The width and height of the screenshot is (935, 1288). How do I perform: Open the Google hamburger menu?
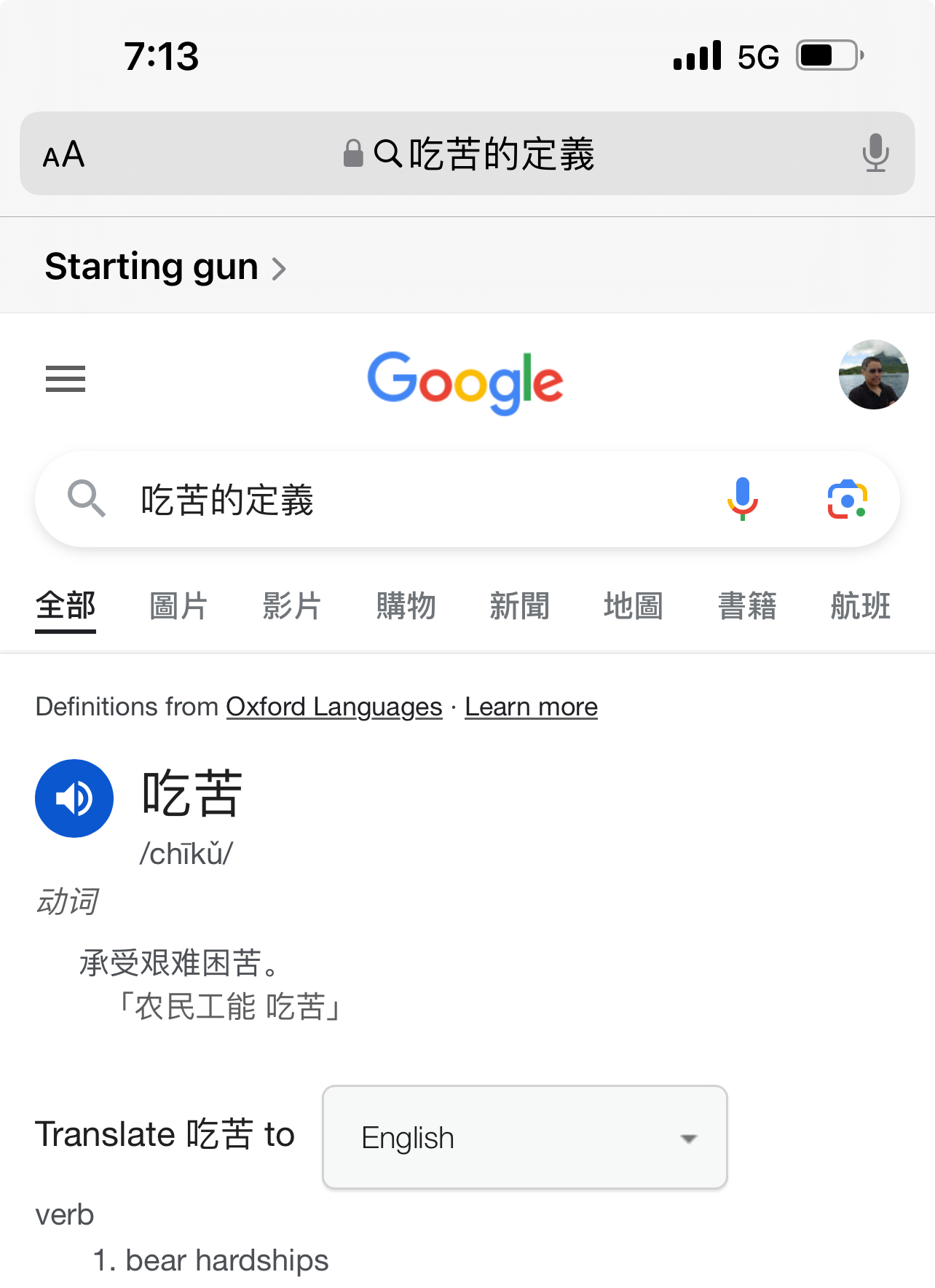pyautogui.click(x=66, y=379)
